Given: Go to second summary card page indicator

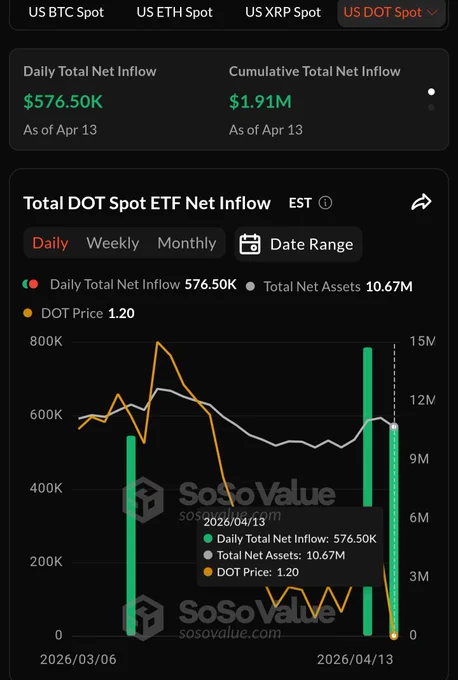Looking at the screenshot, I should (x=431, y=107).
